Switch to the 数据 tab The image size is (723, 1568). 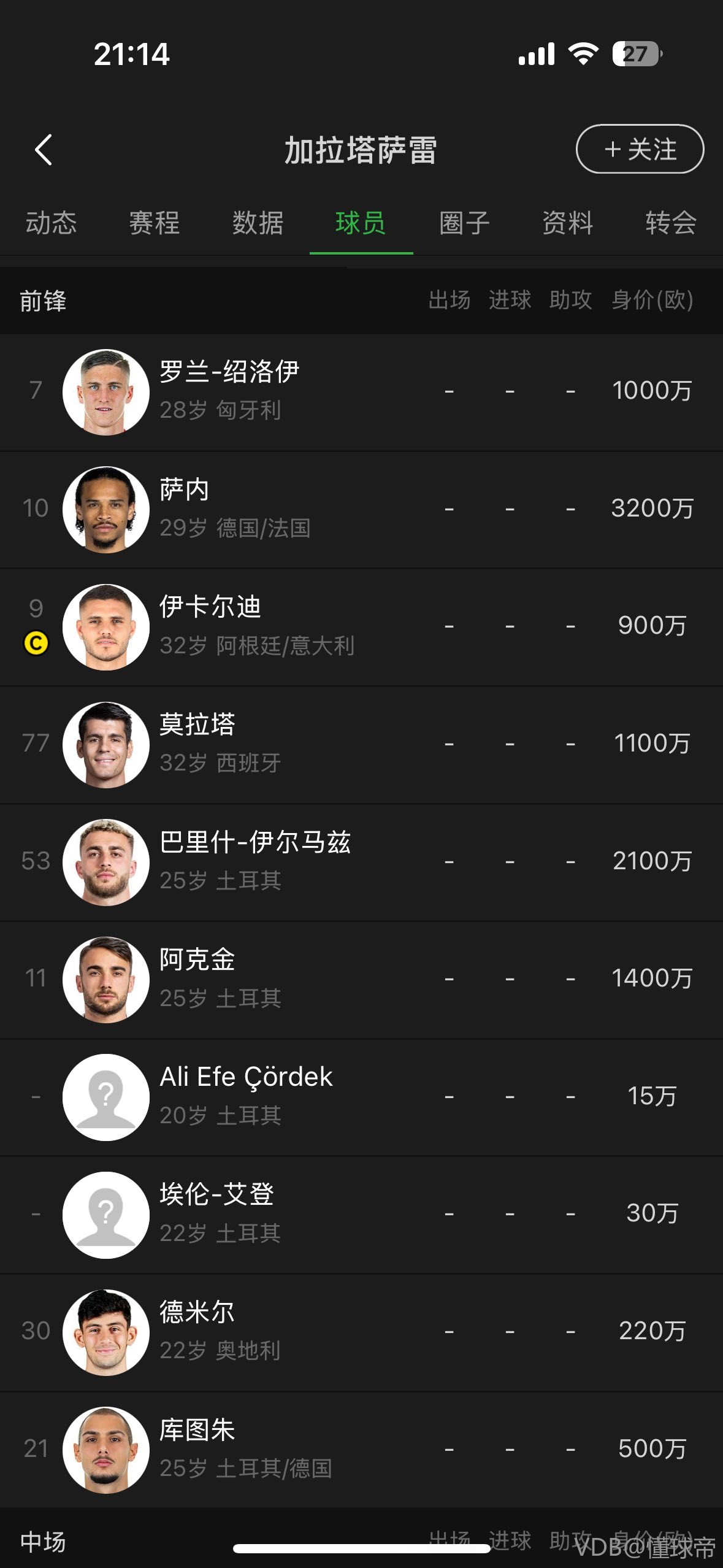pos(258,223)
